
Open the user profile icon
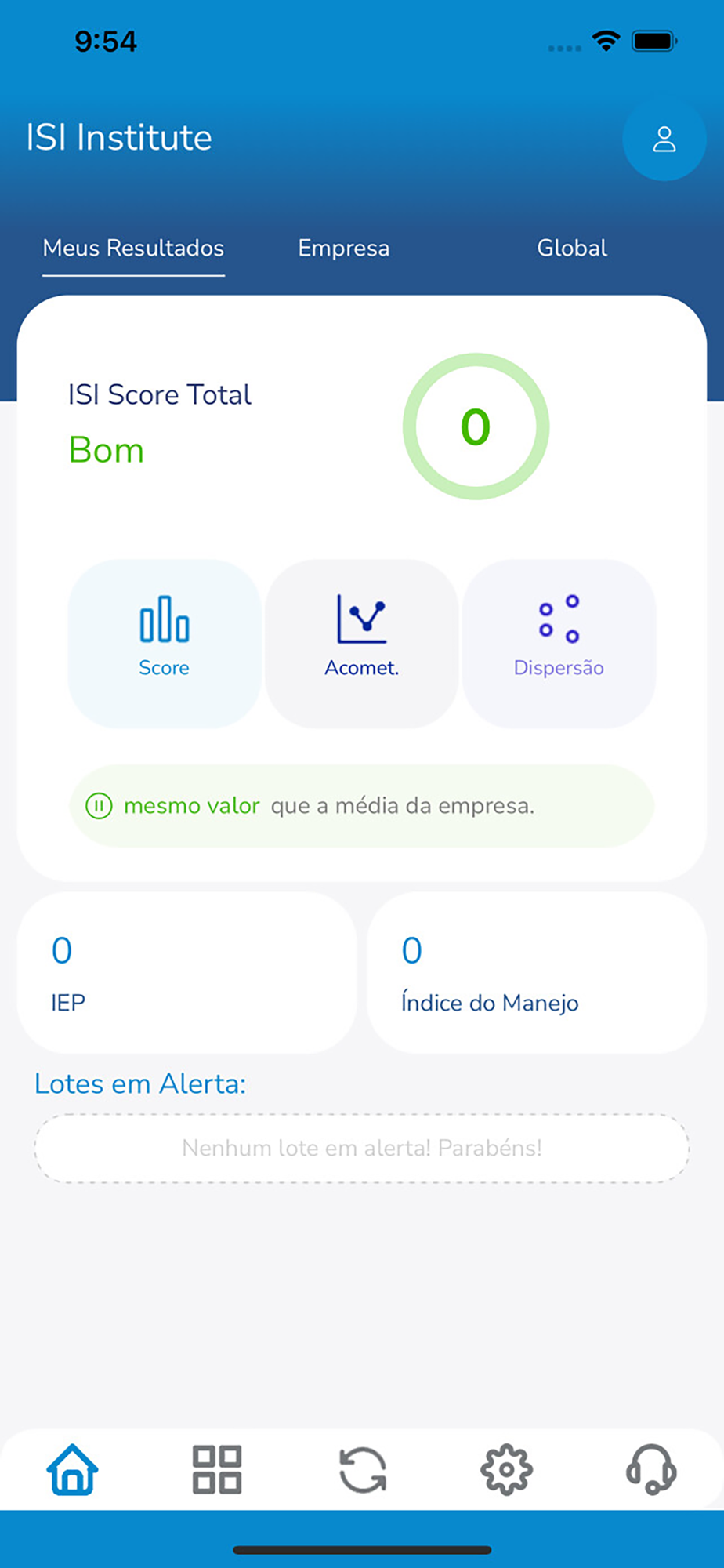coord(664,139)
